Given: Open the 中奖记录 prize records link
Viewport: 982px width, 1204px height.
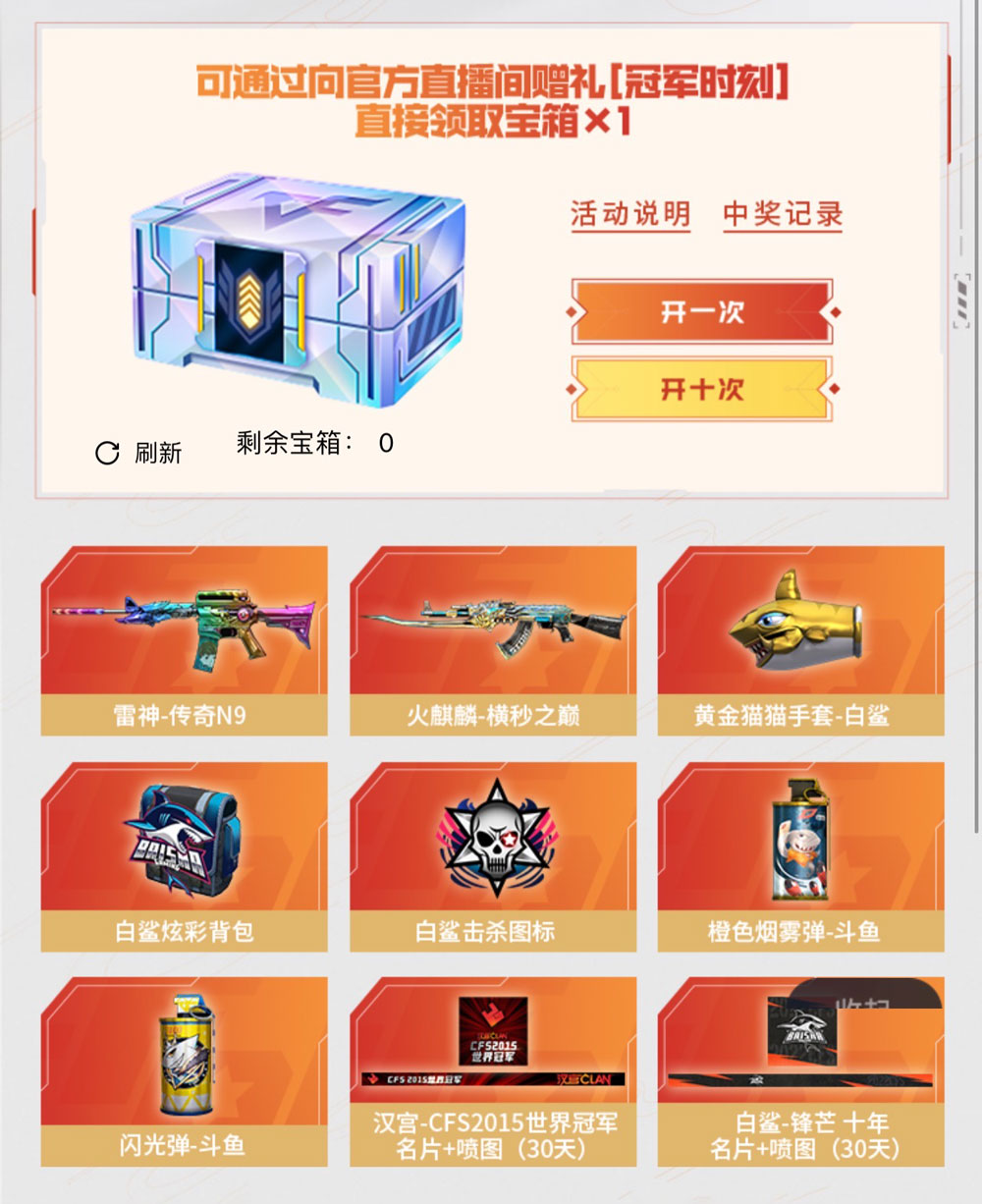Looking at the screenshot, I should [783, 214].
